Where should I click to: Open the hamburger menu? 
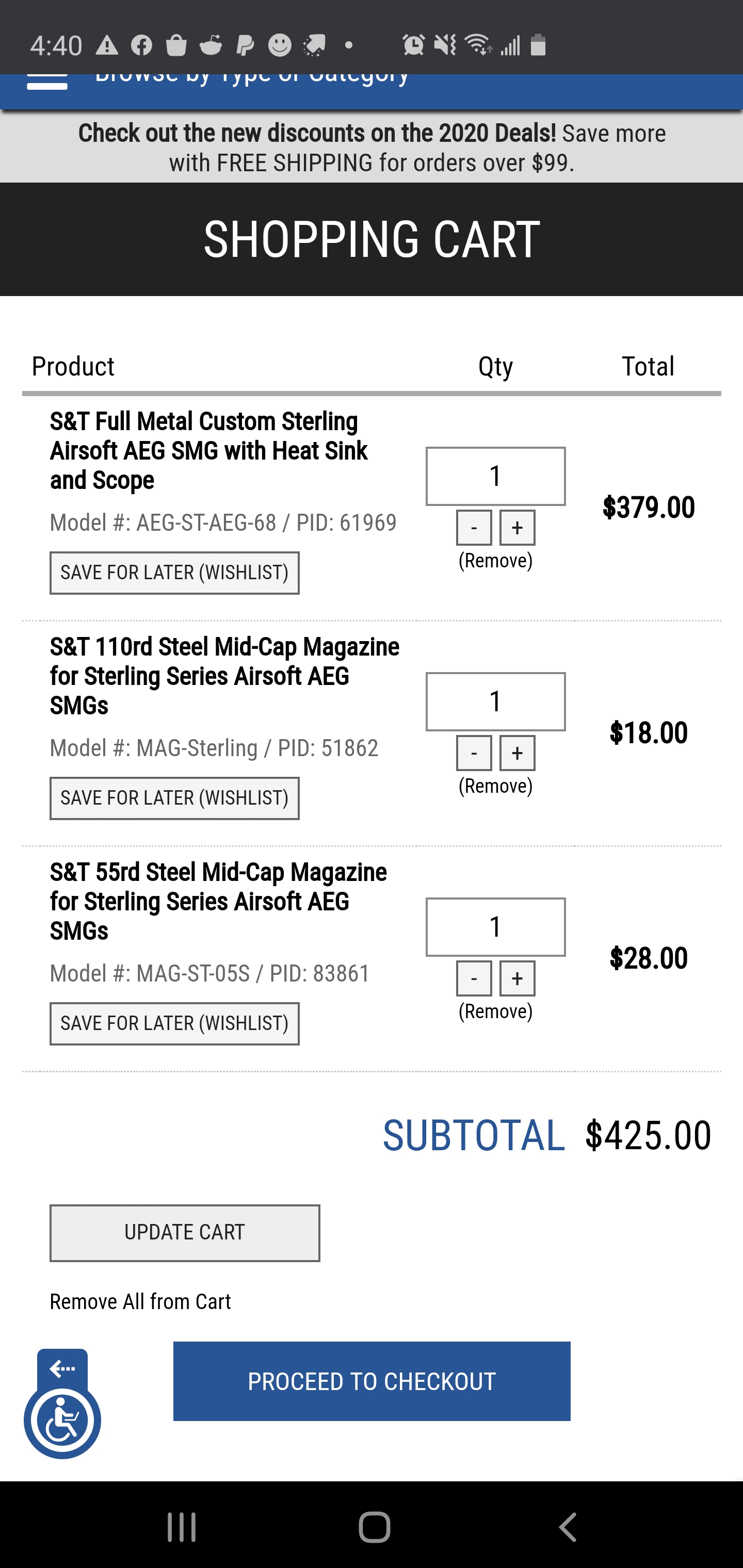[47, 82]
